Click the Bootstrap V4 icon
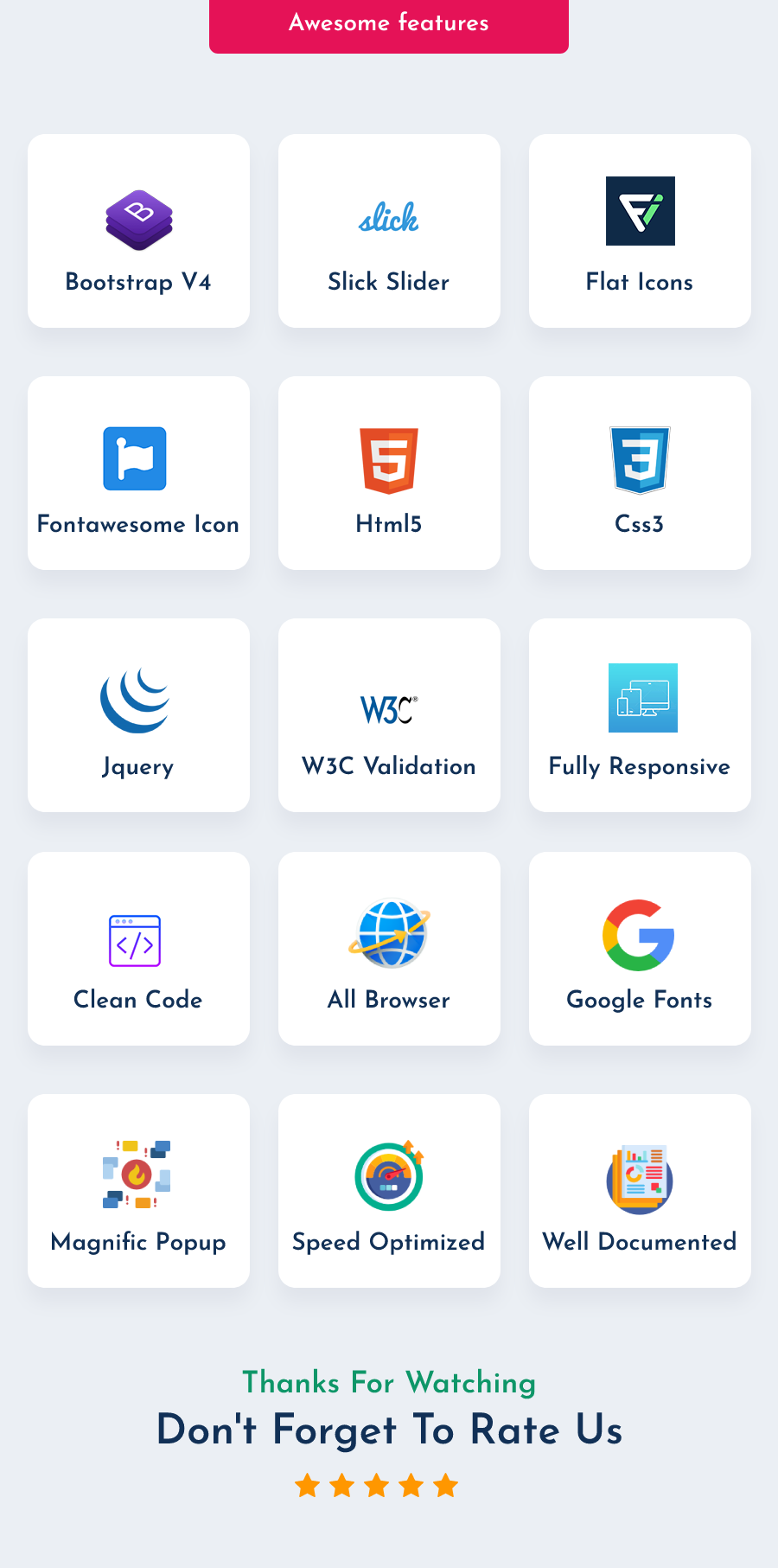 coord(137,216)
